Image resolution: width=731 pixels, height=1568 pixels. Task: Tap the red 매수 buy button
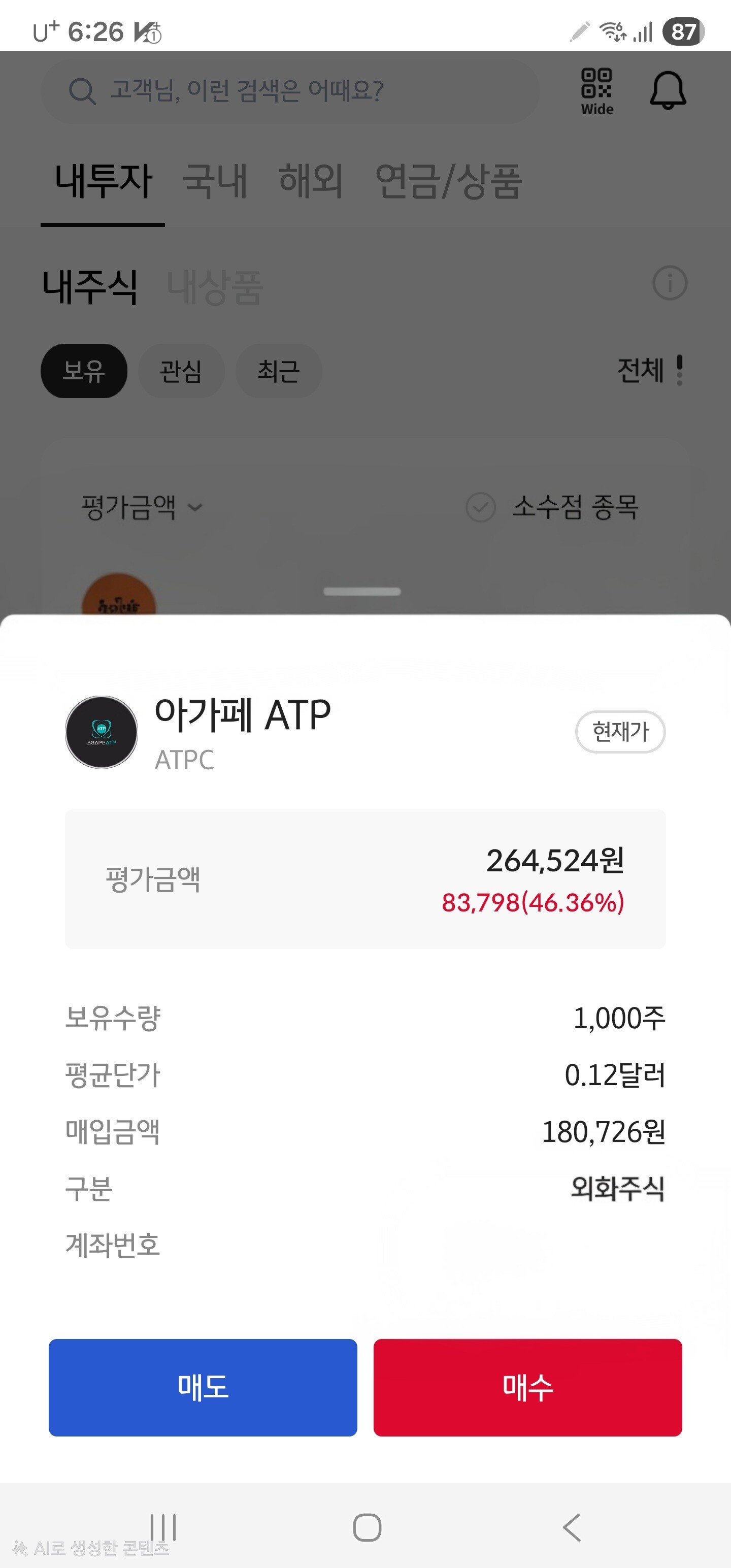point(528,1387)
